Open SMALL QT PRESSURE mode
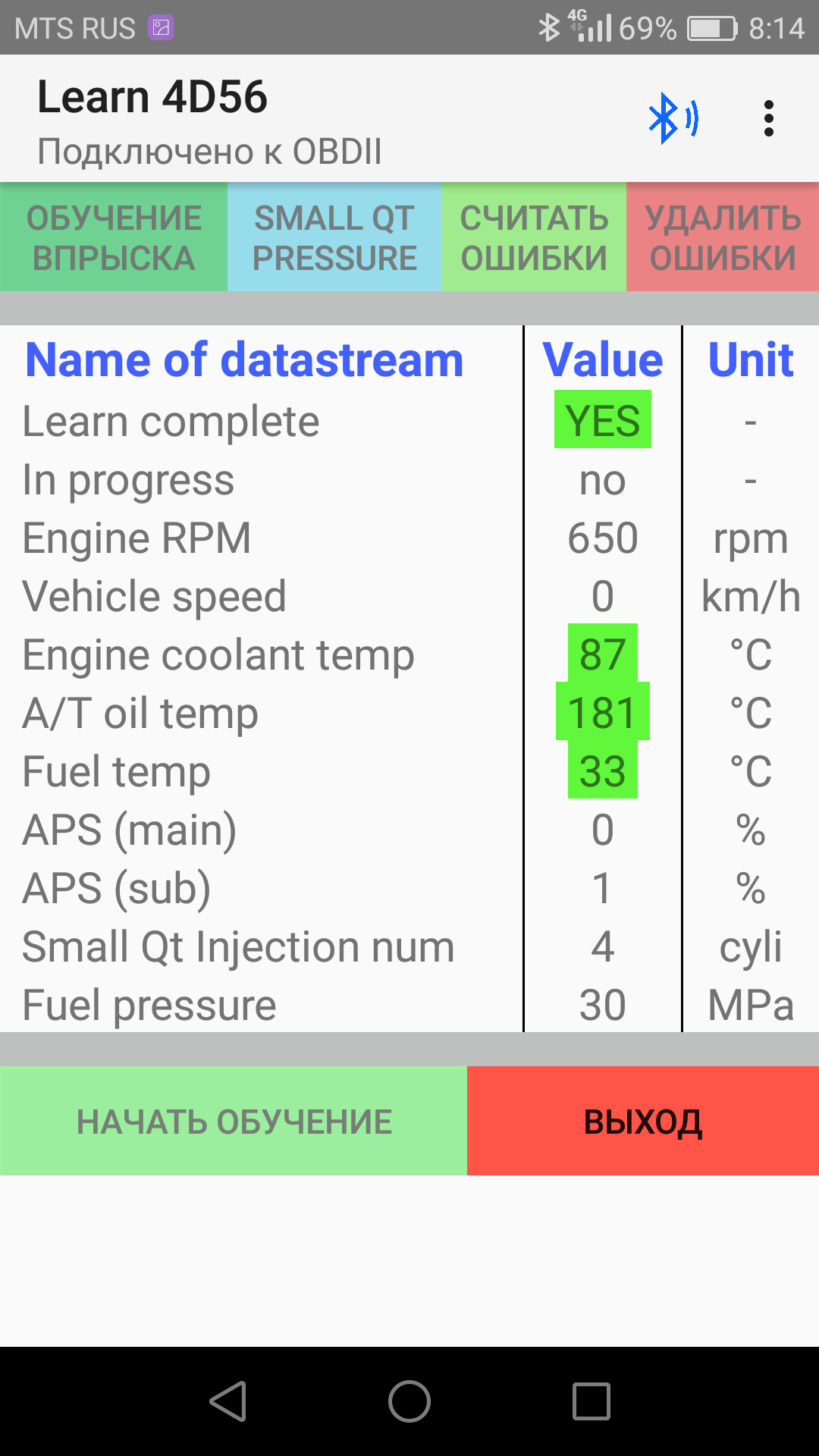 click(x=334, y=237)
